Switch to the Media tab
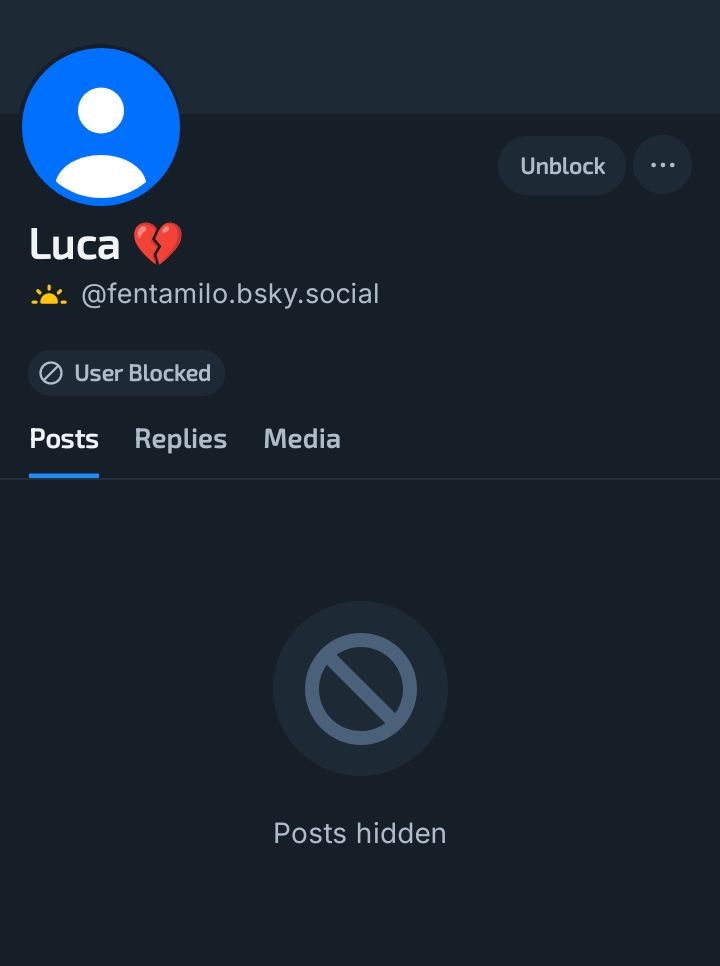Image resolution: width=720 pixels, height=966 pixels. [x=302, y=439]
